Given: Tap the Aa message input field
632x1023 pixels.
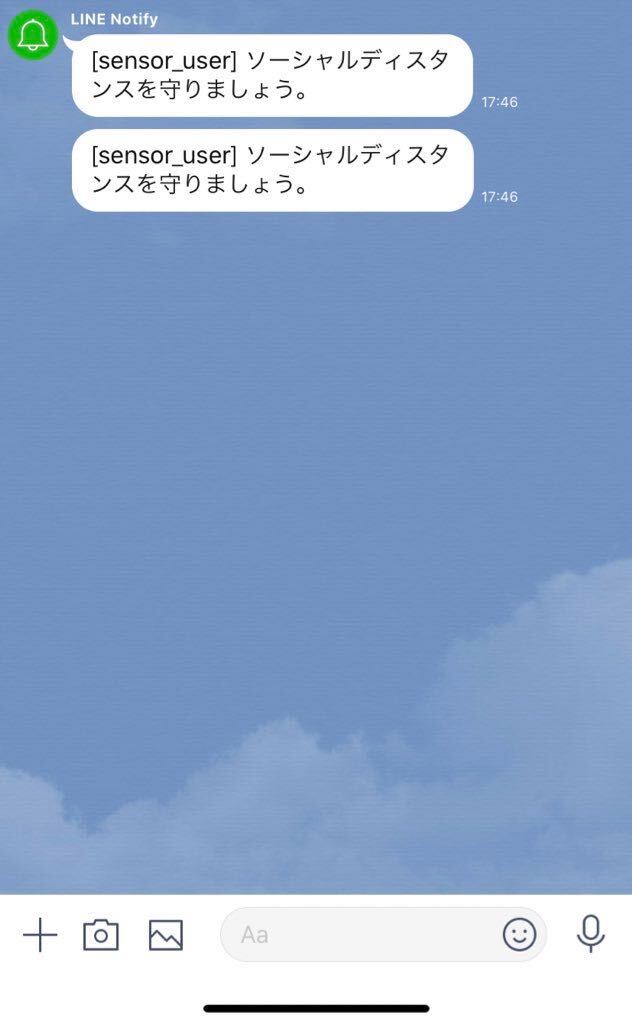Looking at the screenshot, I should click(360, 935).
